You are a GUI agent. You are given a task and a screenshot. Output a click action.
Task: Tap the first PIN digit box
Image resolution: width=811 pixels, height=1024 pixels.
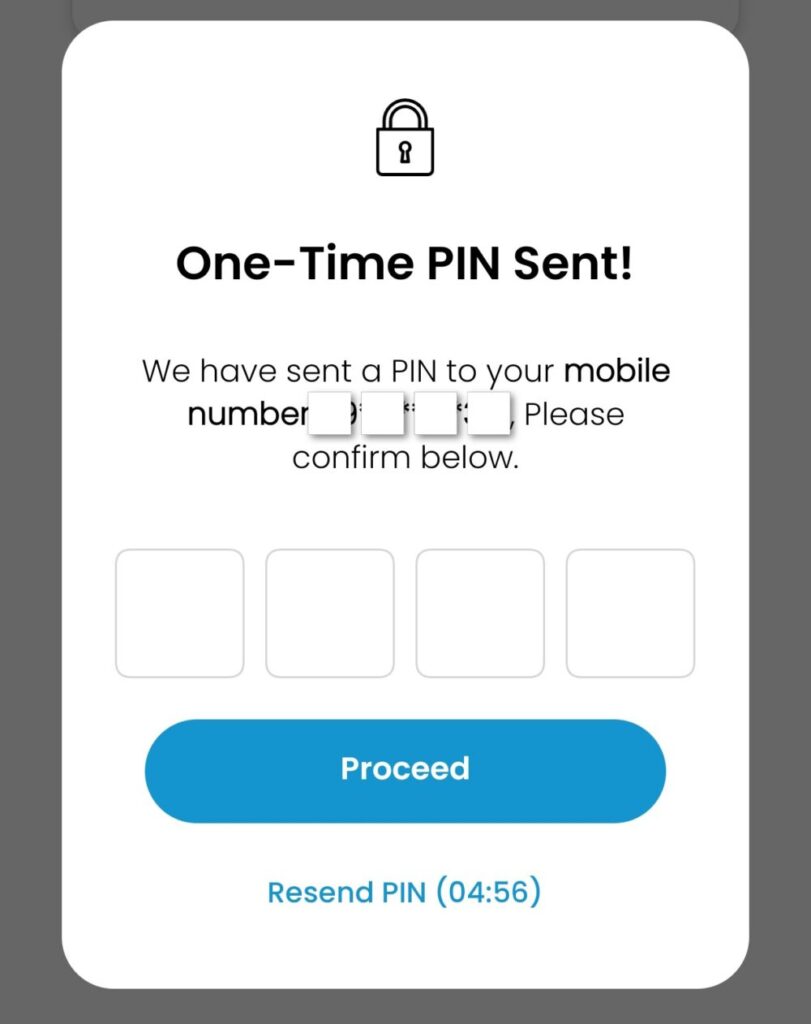(180, 613)
